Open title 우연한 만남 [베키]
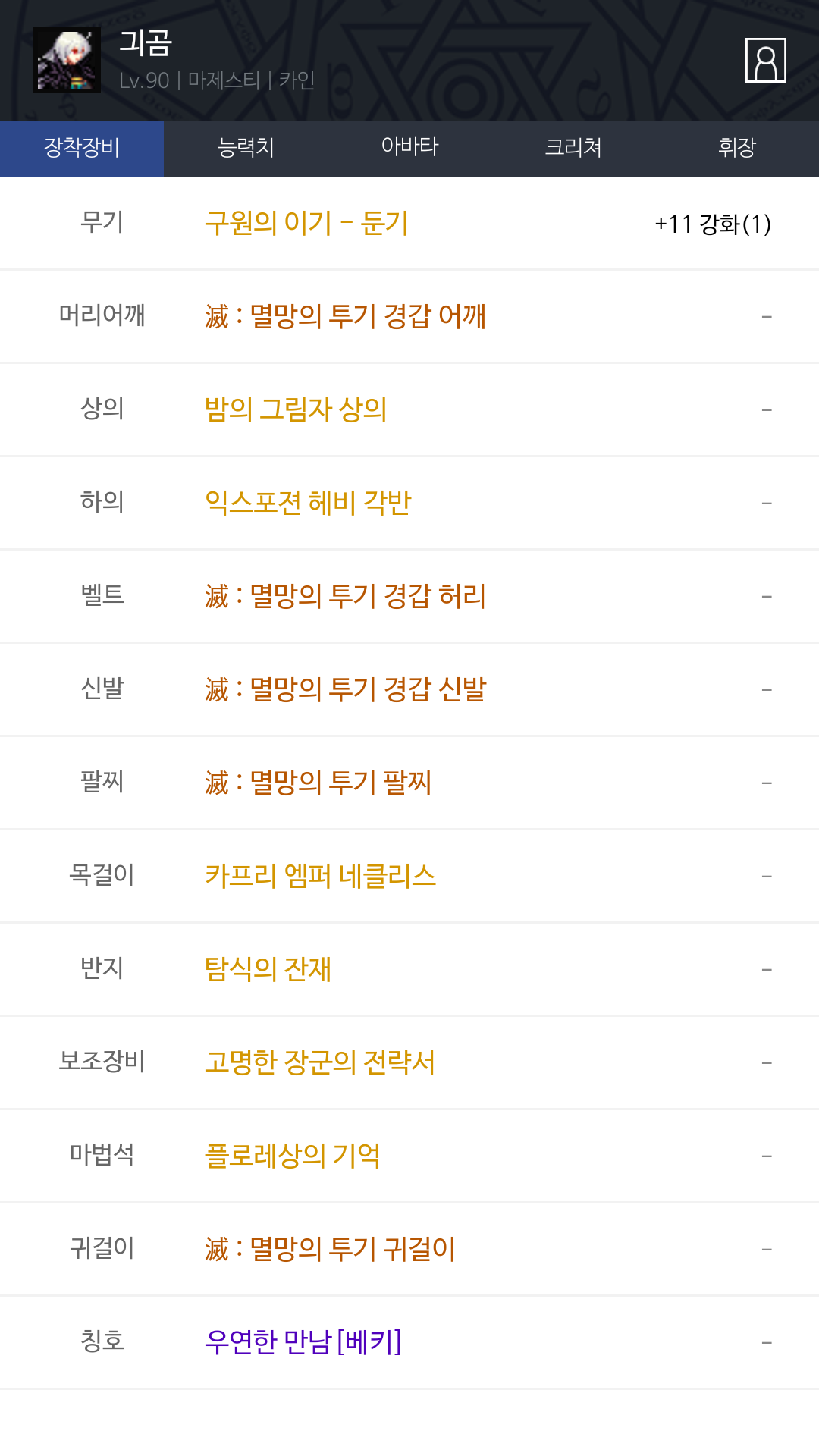Image resolution: width=819 pixels, height=1456 pixels. pyautogui.click(x=303, y=1342)
